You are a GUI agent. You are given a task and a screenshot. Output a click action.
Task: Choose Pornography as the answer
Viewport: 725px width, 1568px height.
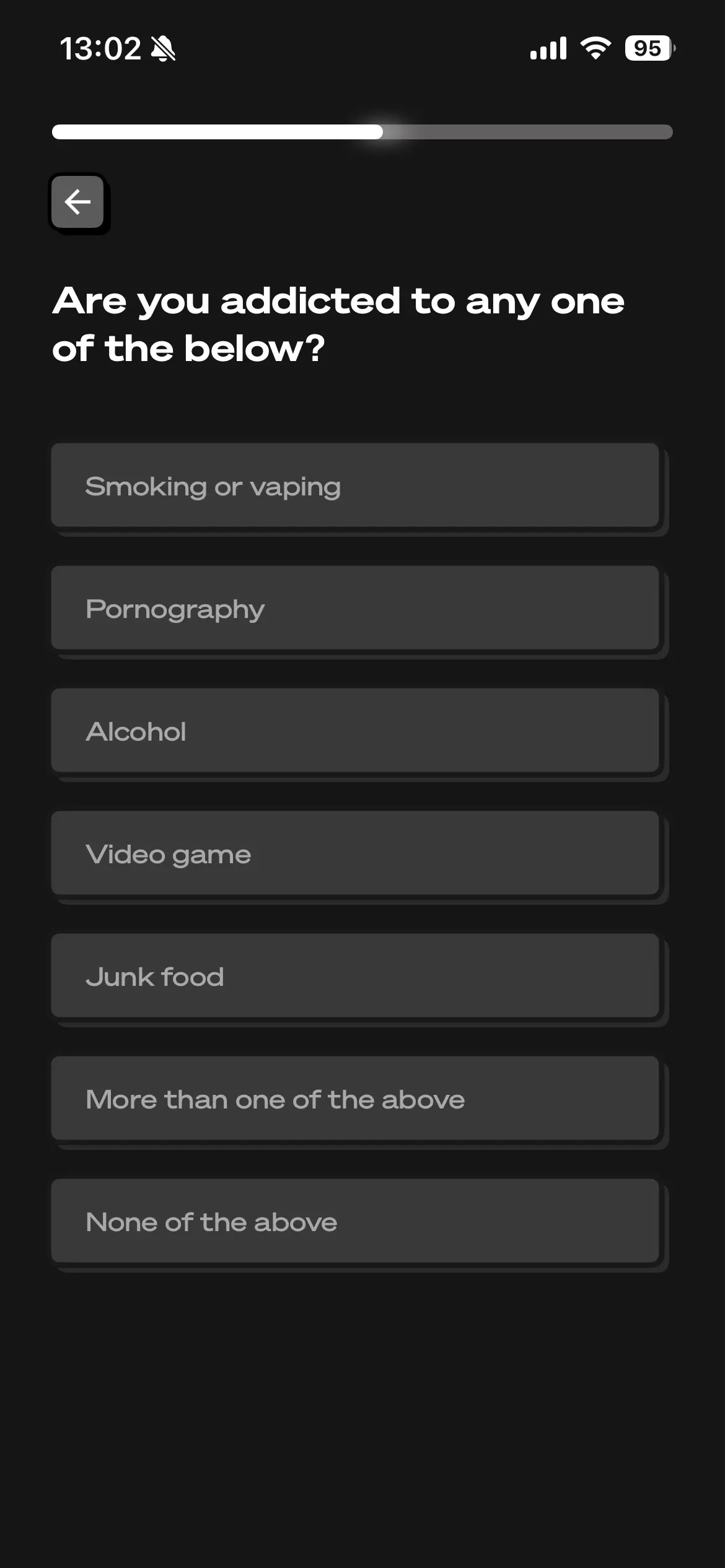[354, 609]
